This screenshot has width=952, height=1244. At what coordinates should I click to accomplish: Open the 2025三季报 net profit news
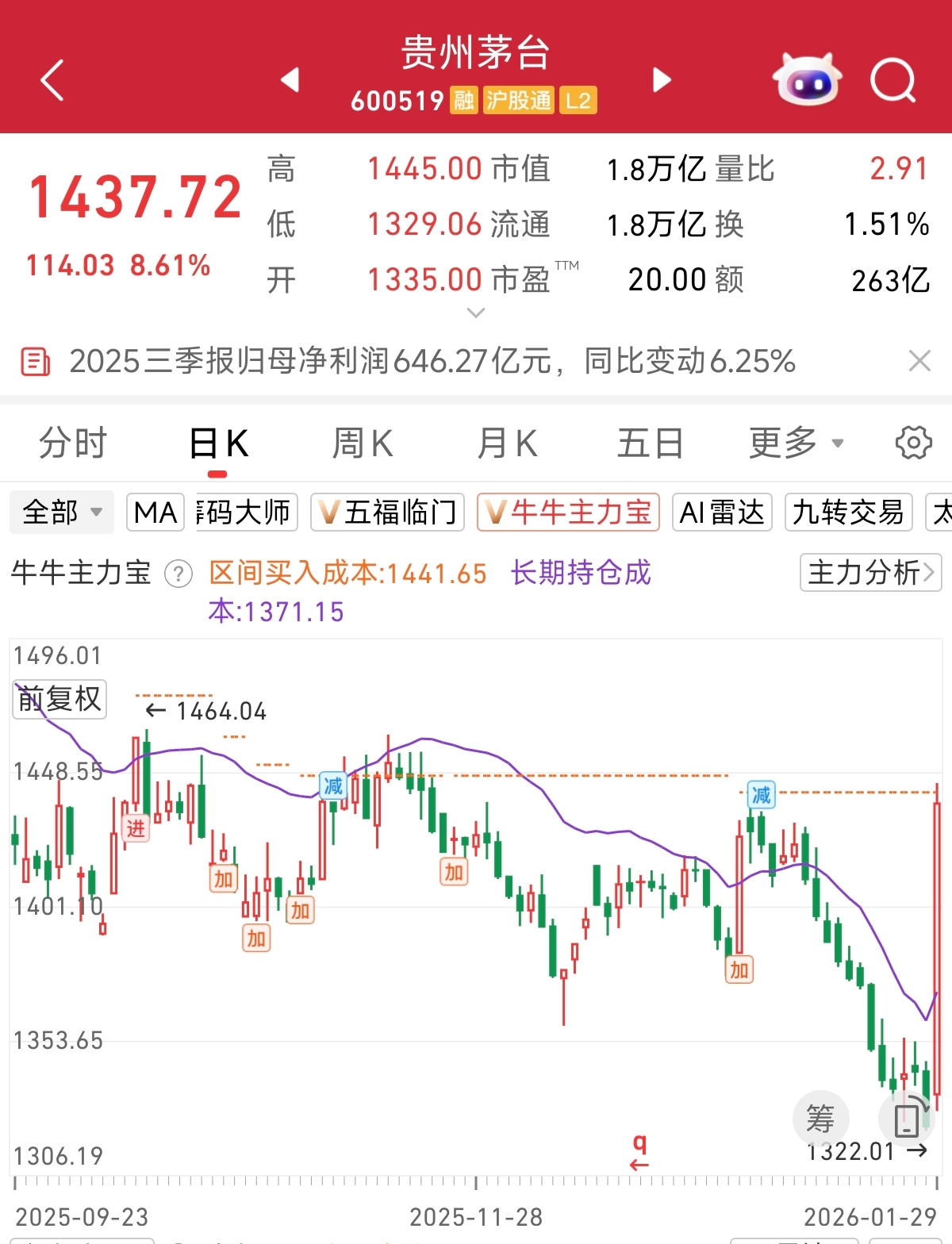click(432, 362)
